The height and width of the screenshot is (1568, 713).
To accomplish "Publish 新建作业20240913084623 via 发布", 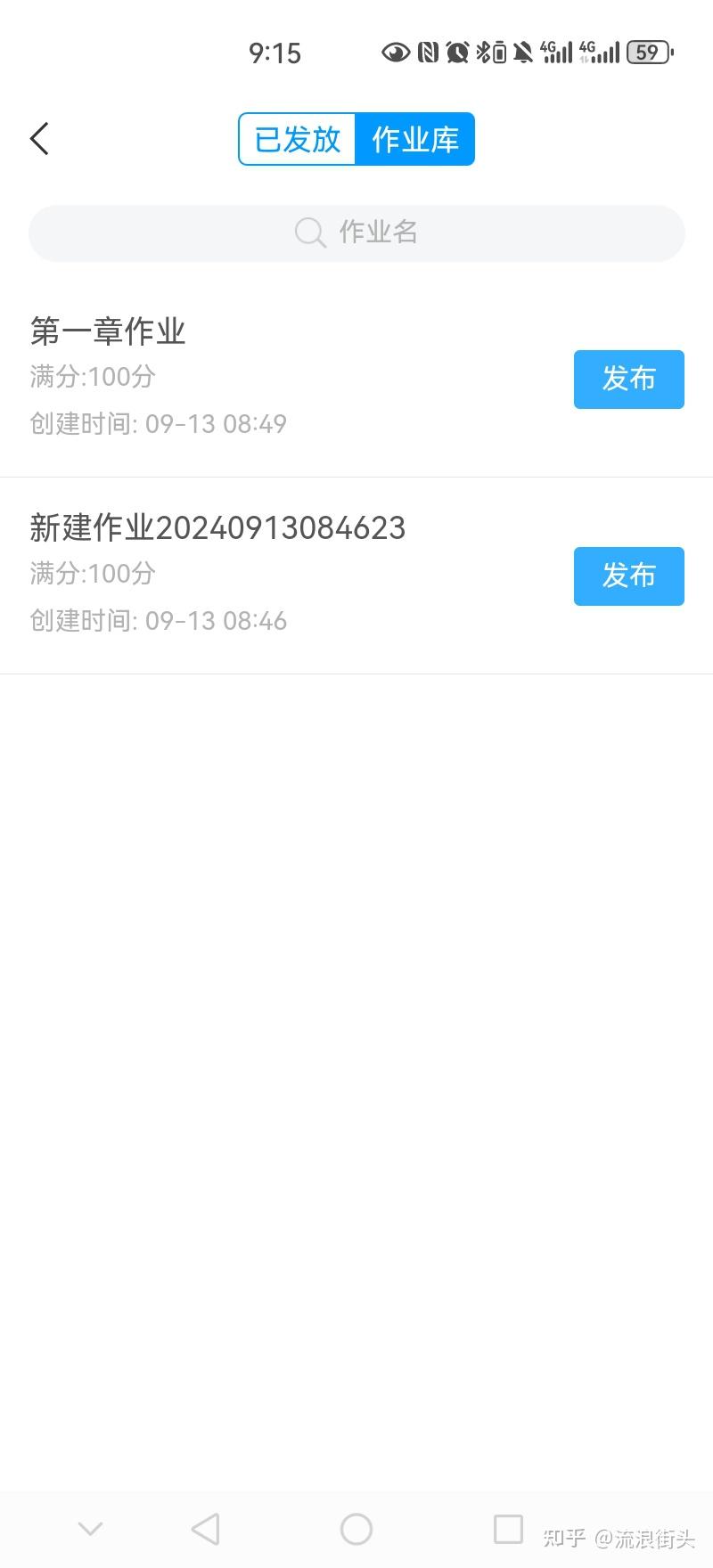I will (x=628, y=576).
